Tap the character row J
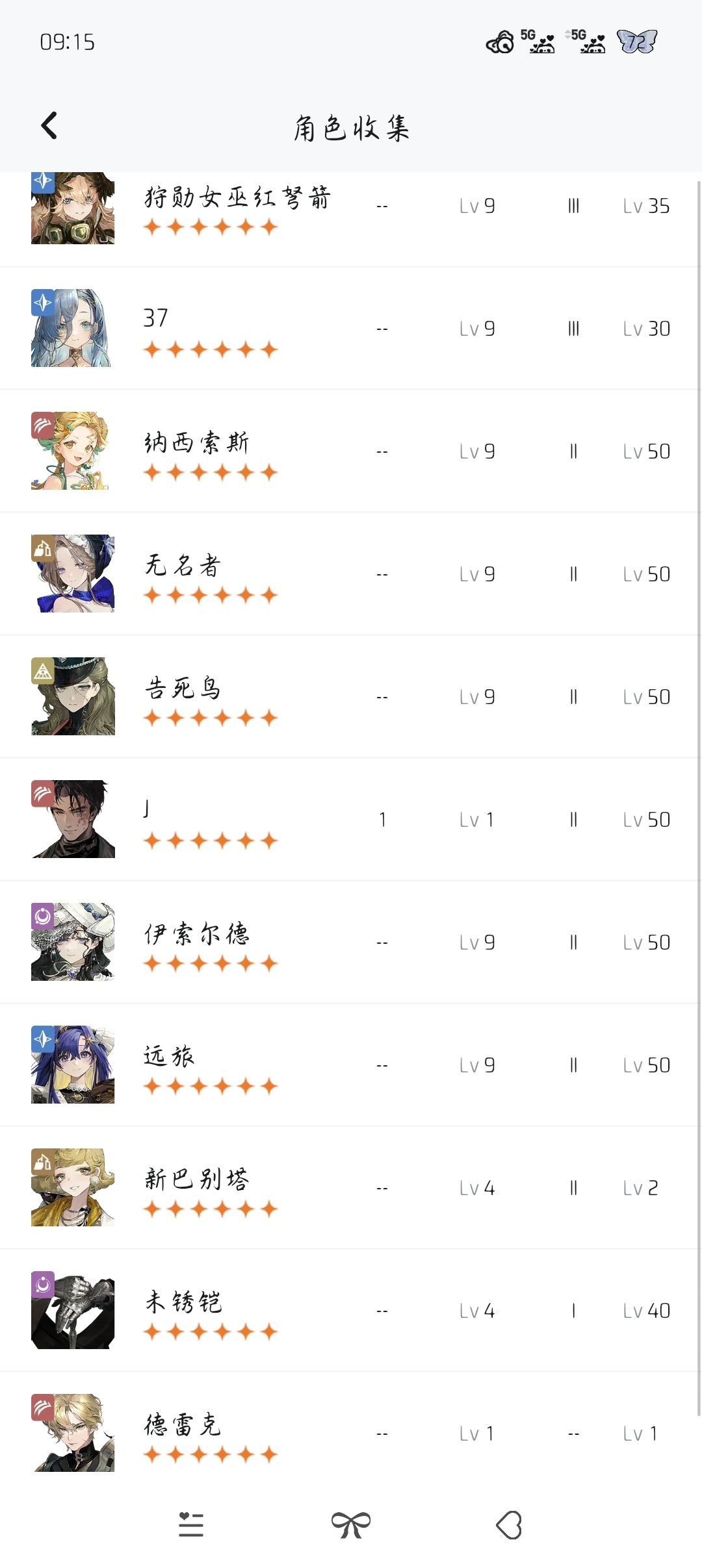The image size is (702, 1568). [x=351, y=819]
